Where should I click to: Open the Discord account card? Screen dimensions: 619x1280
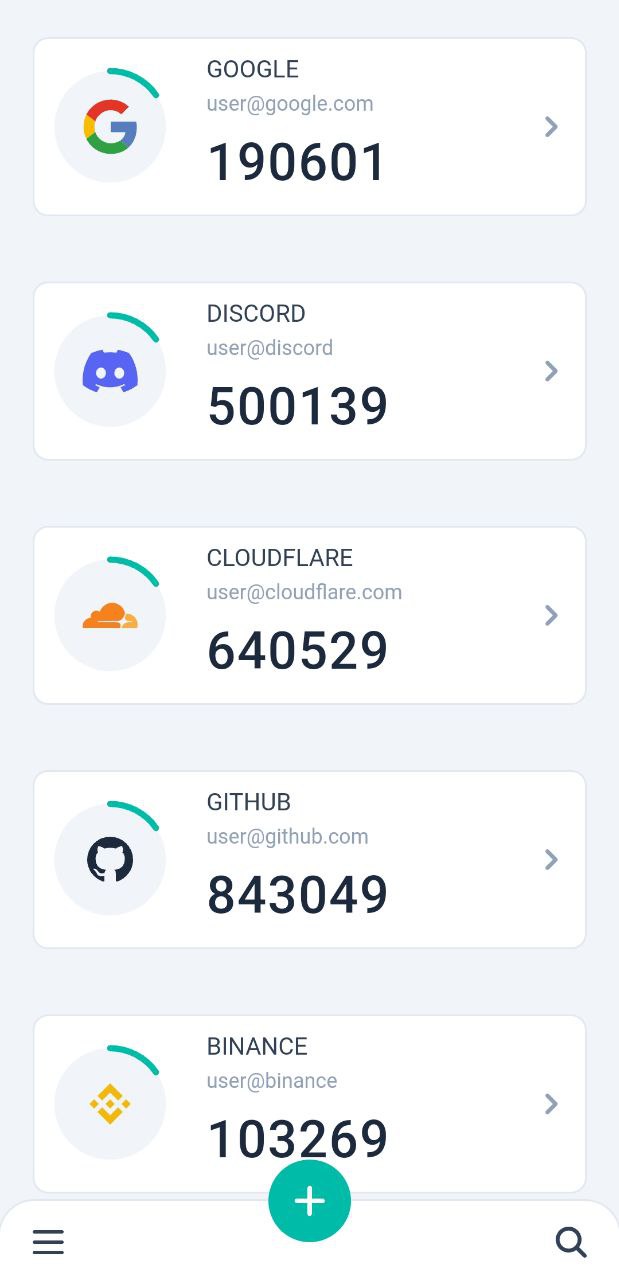(x=310, y=371)
